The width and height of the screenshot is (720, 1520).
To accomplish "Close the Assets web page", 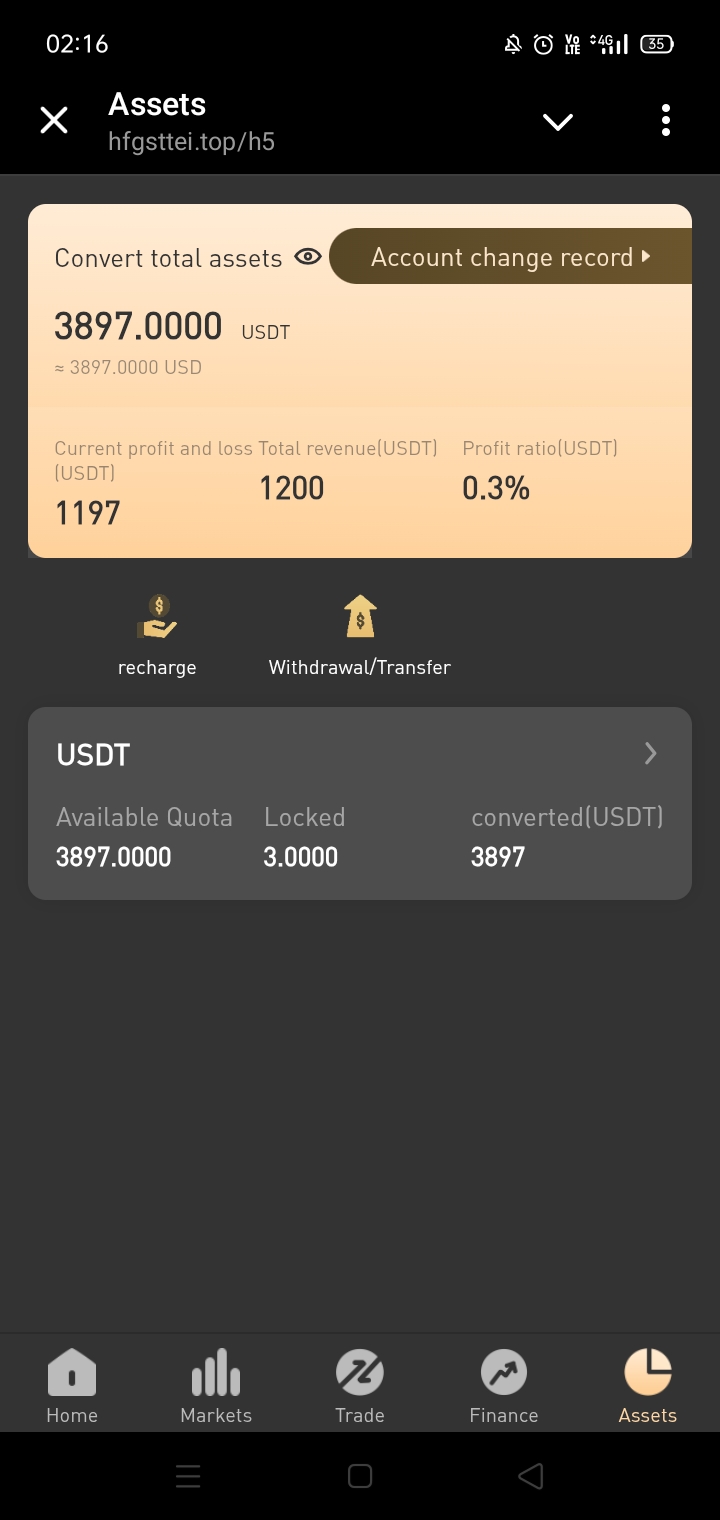I will point(54,121).
